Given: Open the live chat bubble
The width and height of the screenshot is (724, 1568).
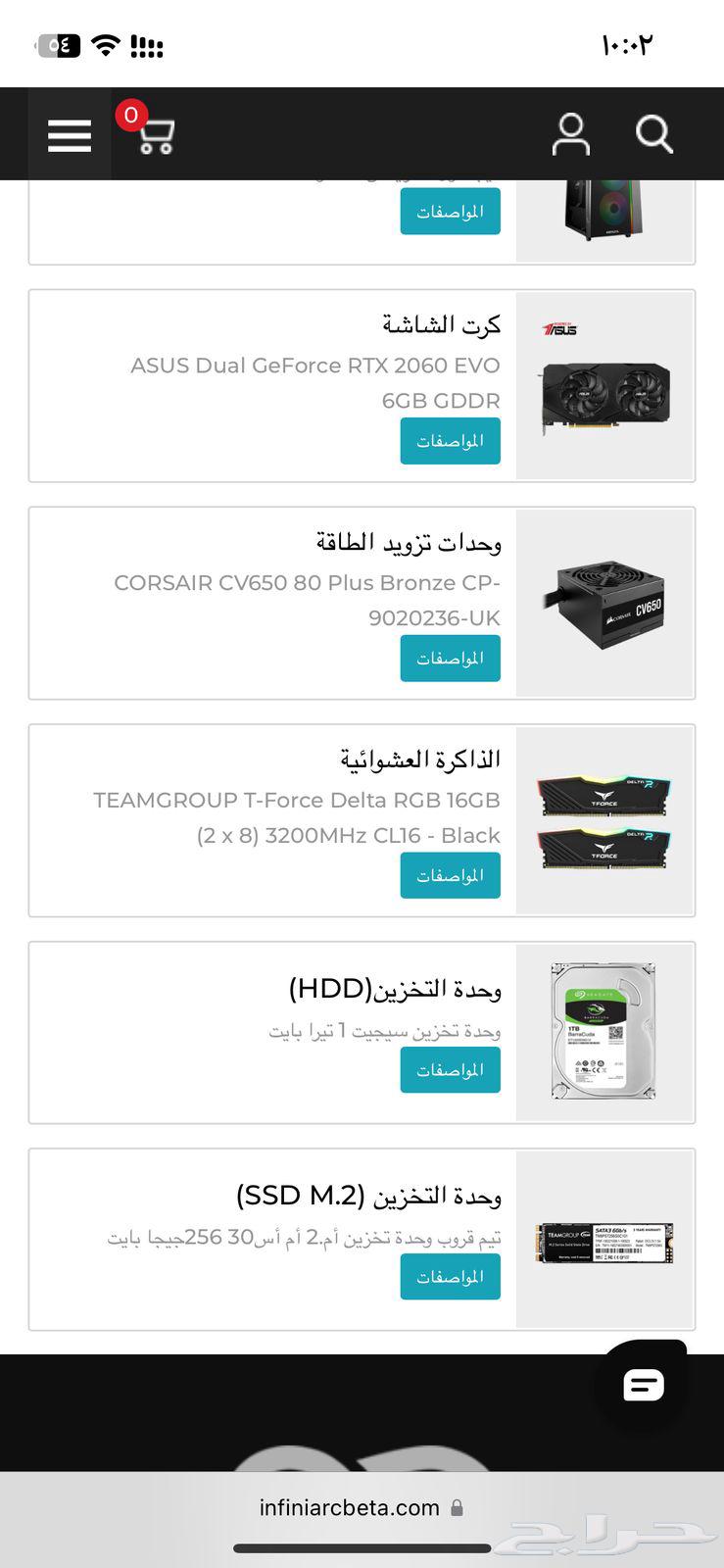Looking at the screenshot, I should click(x=644, y=1385).
